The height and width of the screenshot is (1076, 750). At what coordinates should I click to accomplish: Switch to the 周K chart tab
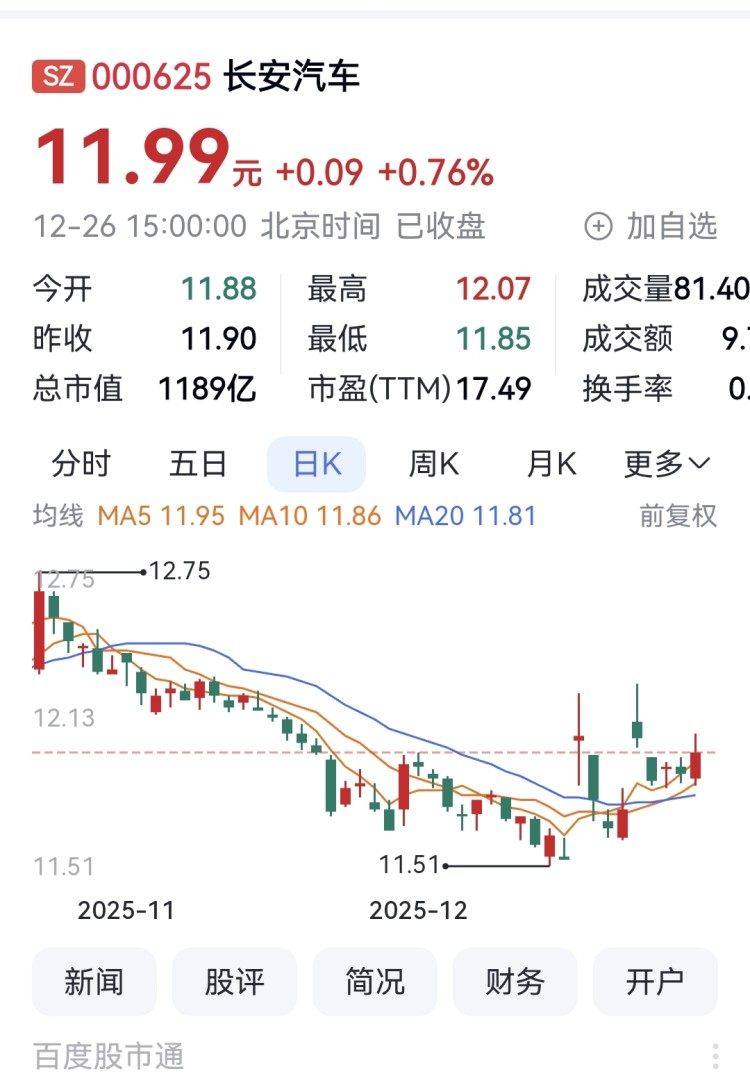[433, 464]
